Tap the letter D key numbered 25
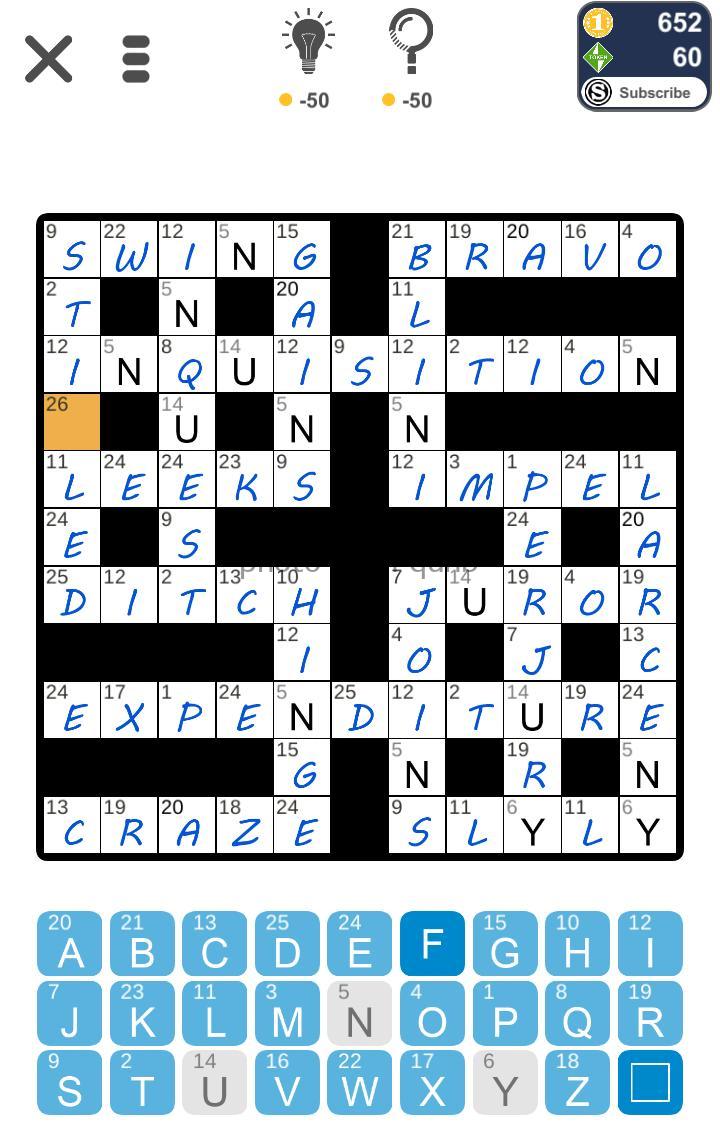This screenshot has height=1128, width=720. pyautogui.click(x=287, y=943)
